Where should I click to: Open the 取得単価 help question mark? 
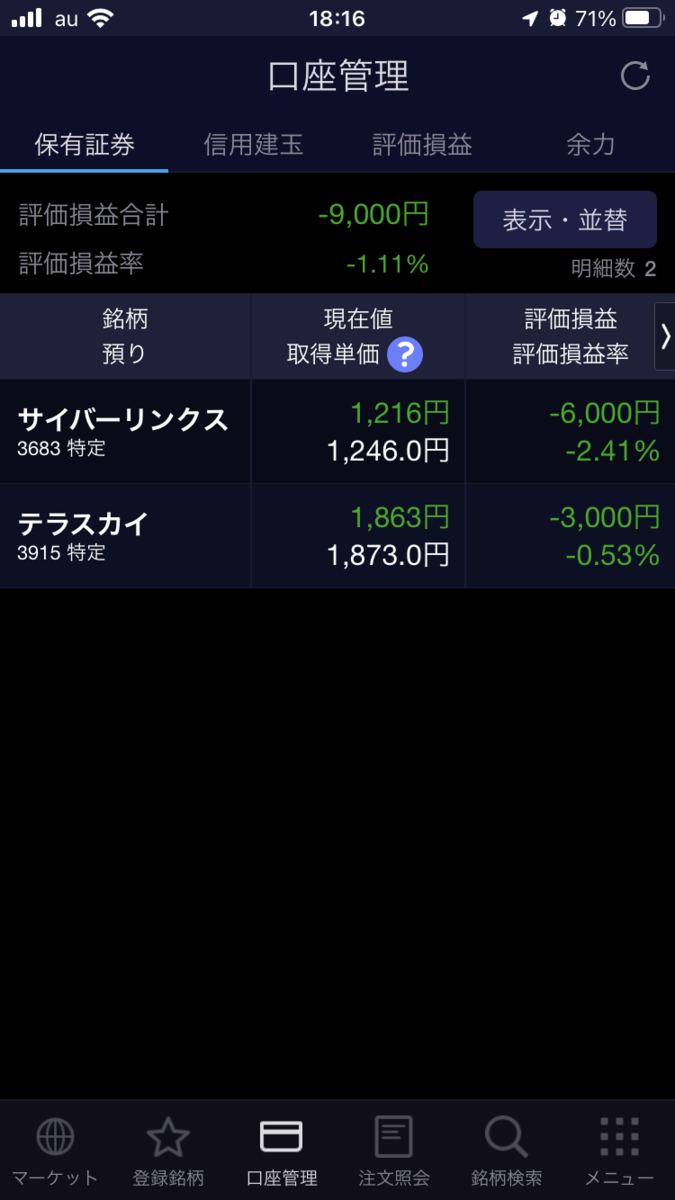pyautogui.click(x=405, y=354)
